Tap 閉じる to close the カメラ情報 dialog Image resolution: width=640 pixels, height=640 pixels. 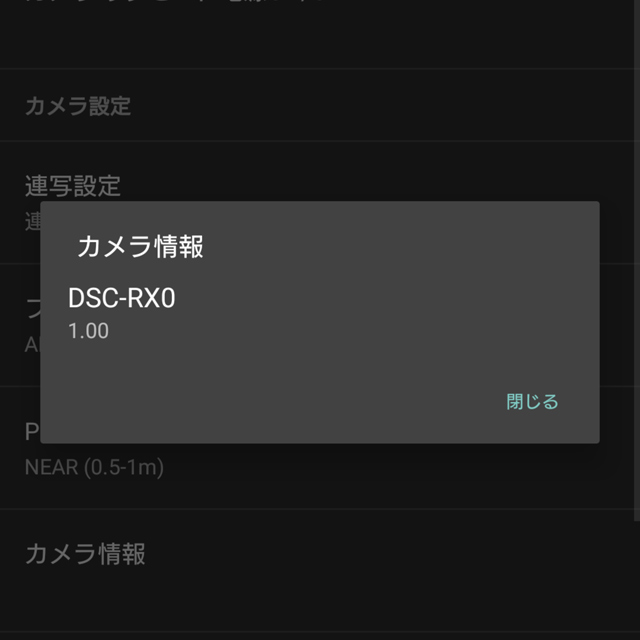click(x=532, y=402)
